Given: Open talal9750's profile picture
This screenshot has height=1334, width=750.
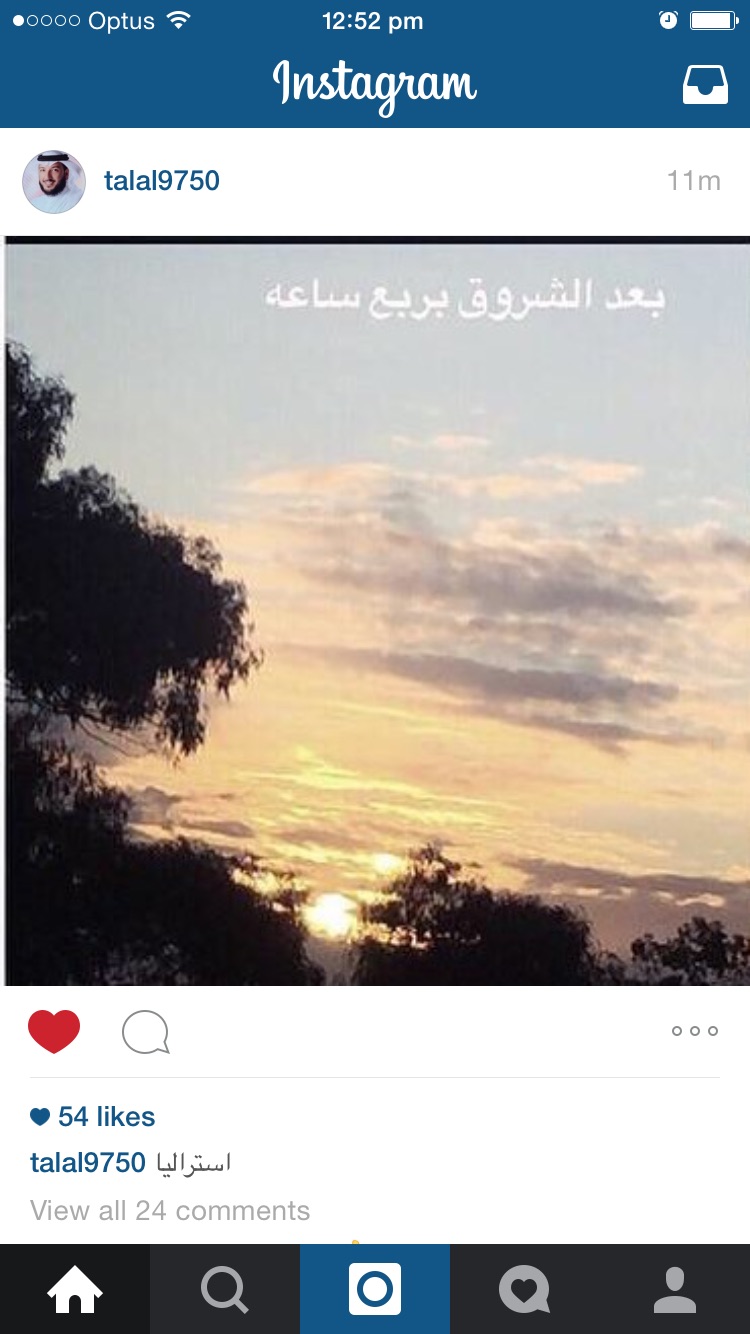Looking at the screenshot, I should point(54,182).
